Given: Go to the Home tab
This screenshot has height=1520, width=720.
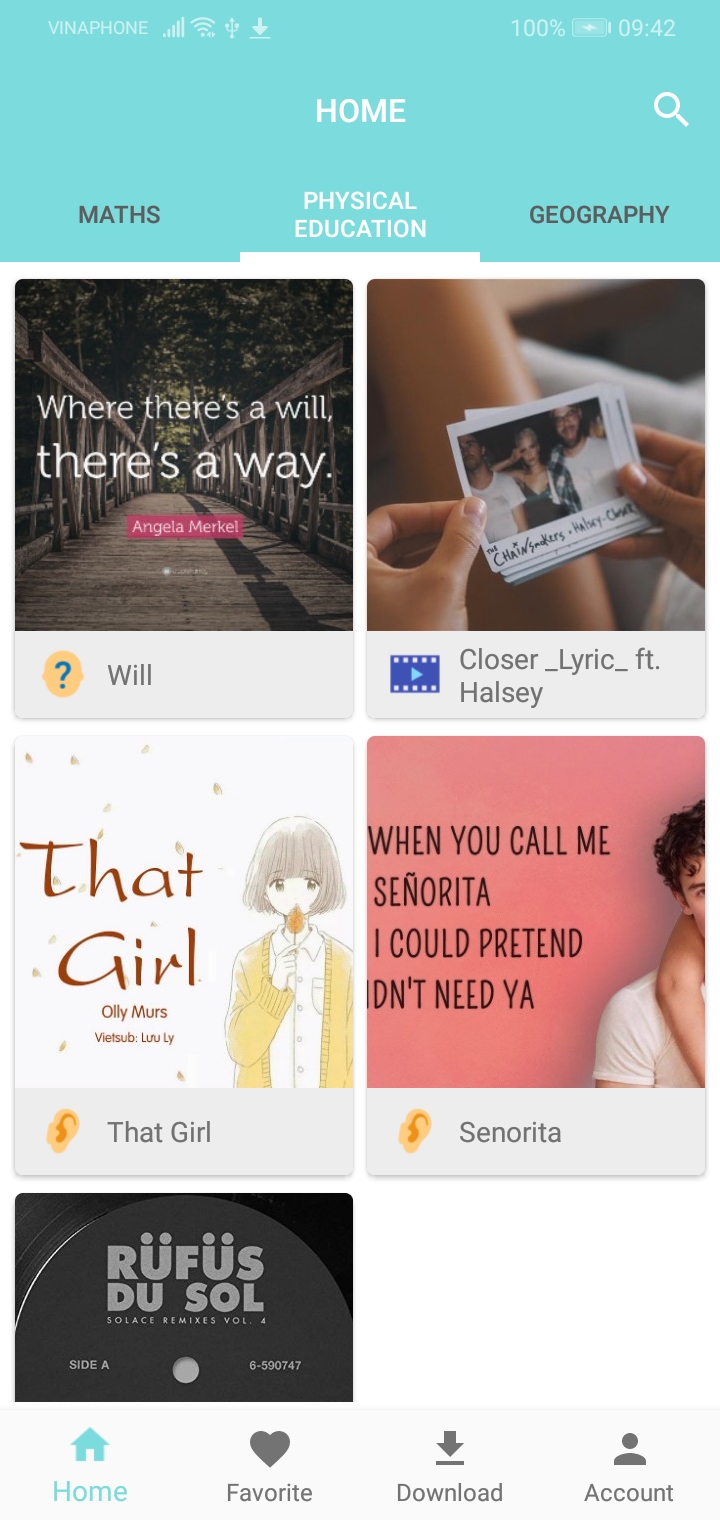Looking at the screenshot, I should tap(90, 1466).
